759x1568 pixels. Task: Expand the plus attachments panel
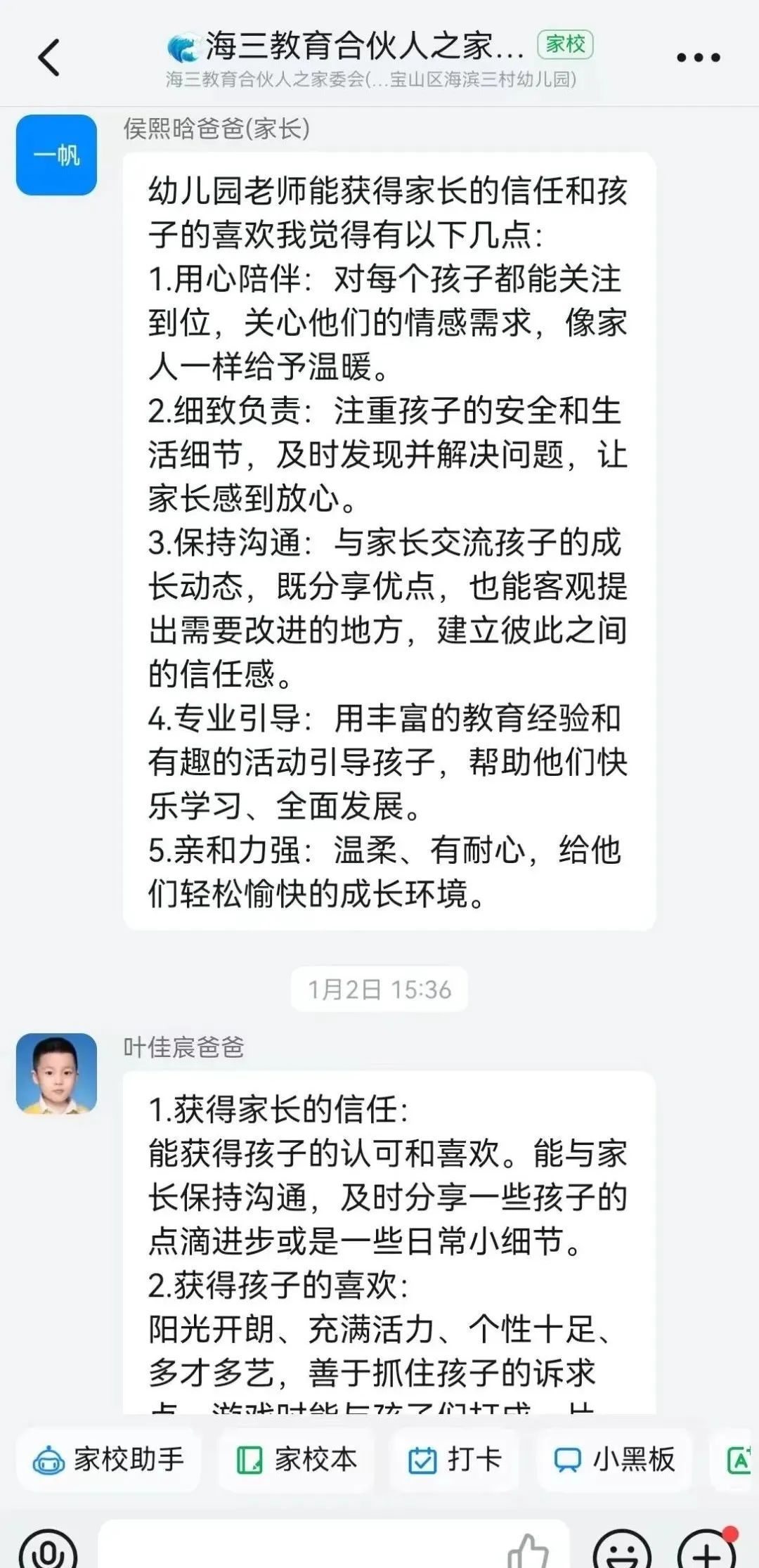tap(707, 1552)
